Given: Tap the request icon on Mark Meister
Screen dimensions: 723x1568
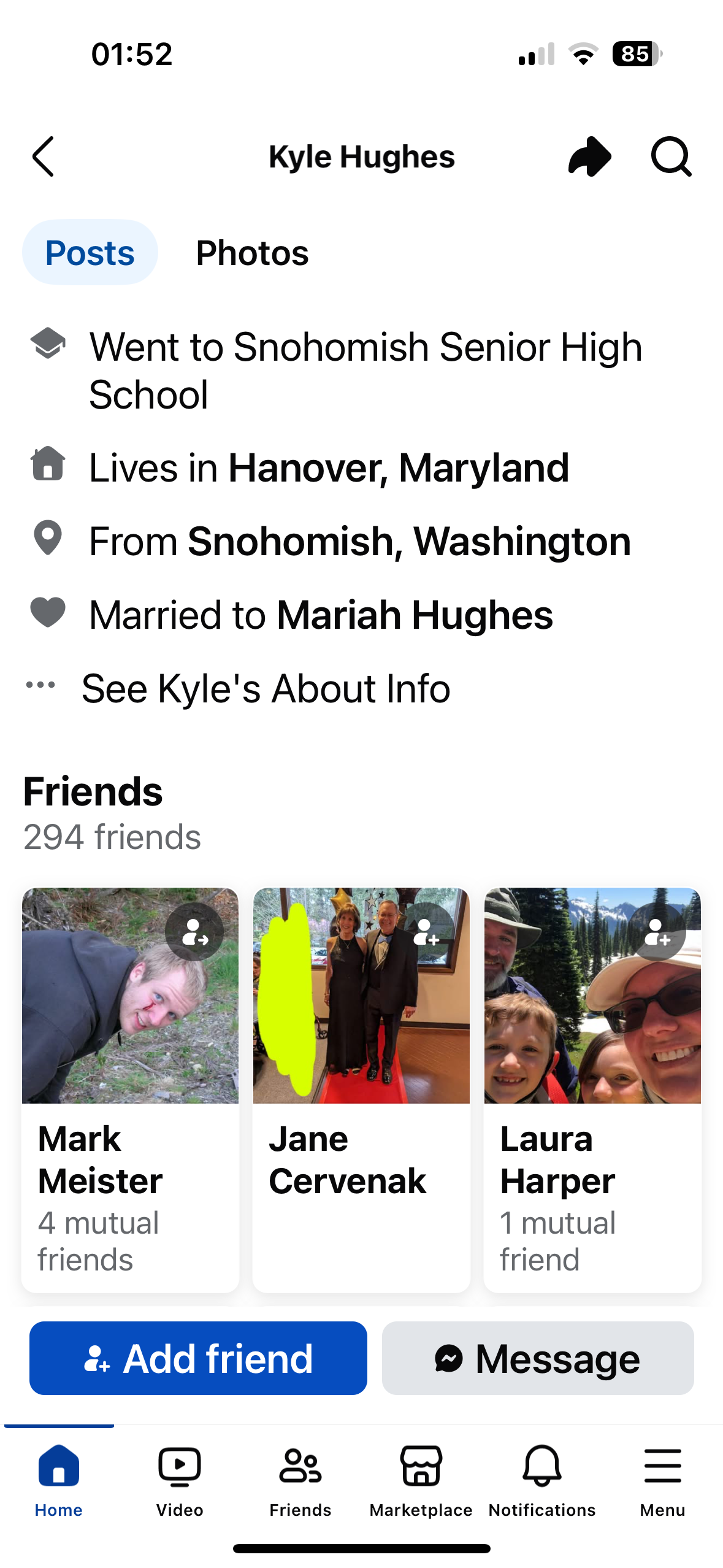Looking at the screenshot, I should (x=194, y=931).
